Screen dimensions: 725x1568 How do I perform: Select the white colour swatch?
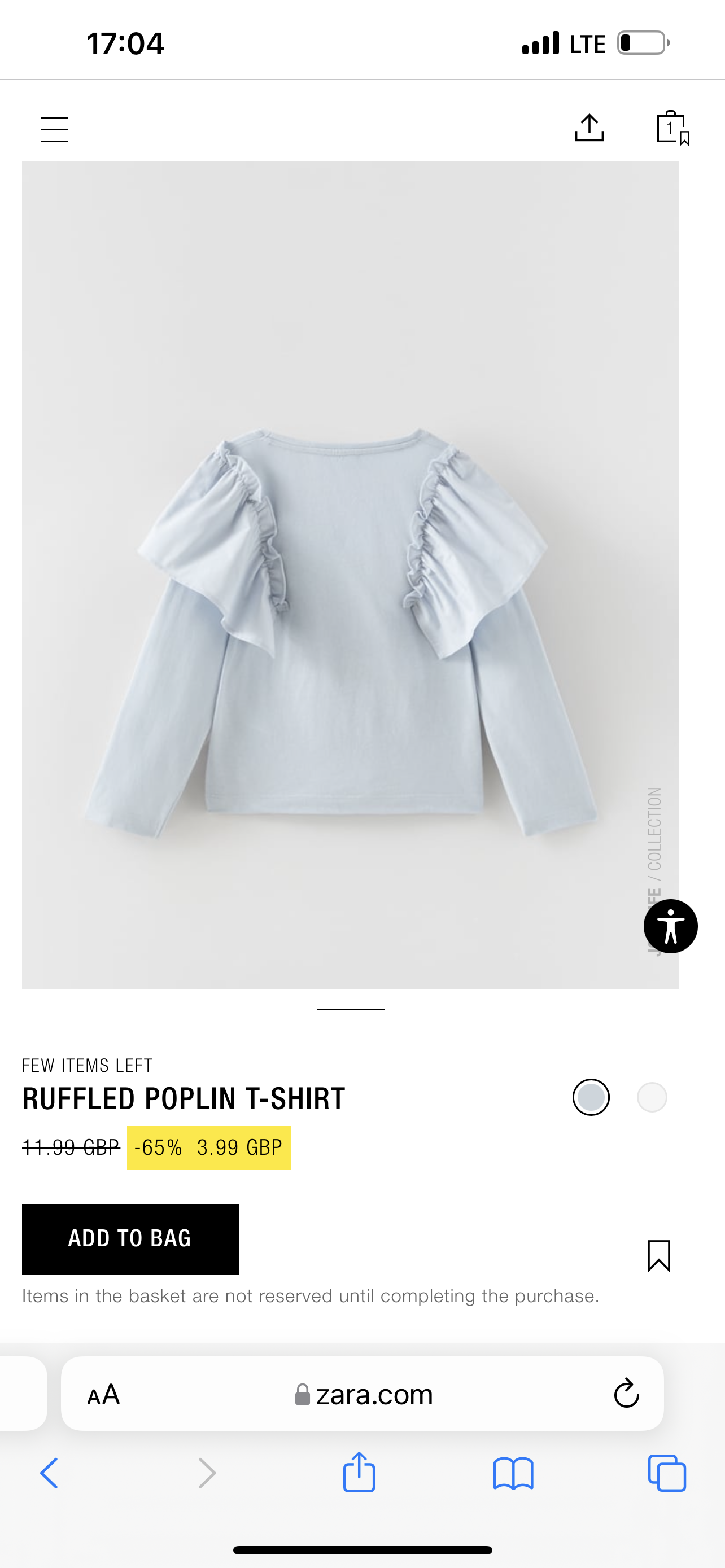pos(652,1097)
